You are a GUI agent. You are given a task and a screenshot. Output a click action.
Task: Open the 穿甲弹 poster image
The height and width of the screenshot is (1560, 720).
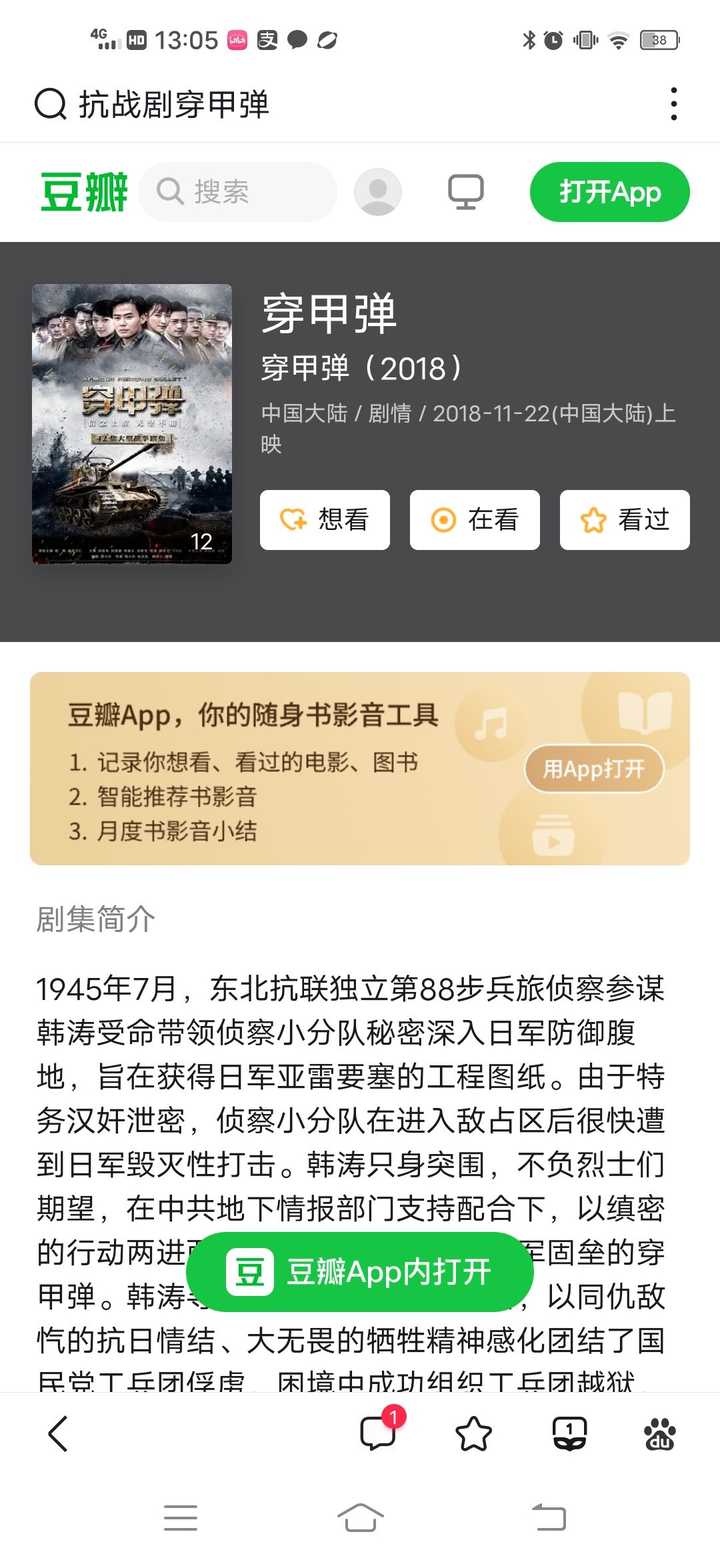tap(132, 424)
